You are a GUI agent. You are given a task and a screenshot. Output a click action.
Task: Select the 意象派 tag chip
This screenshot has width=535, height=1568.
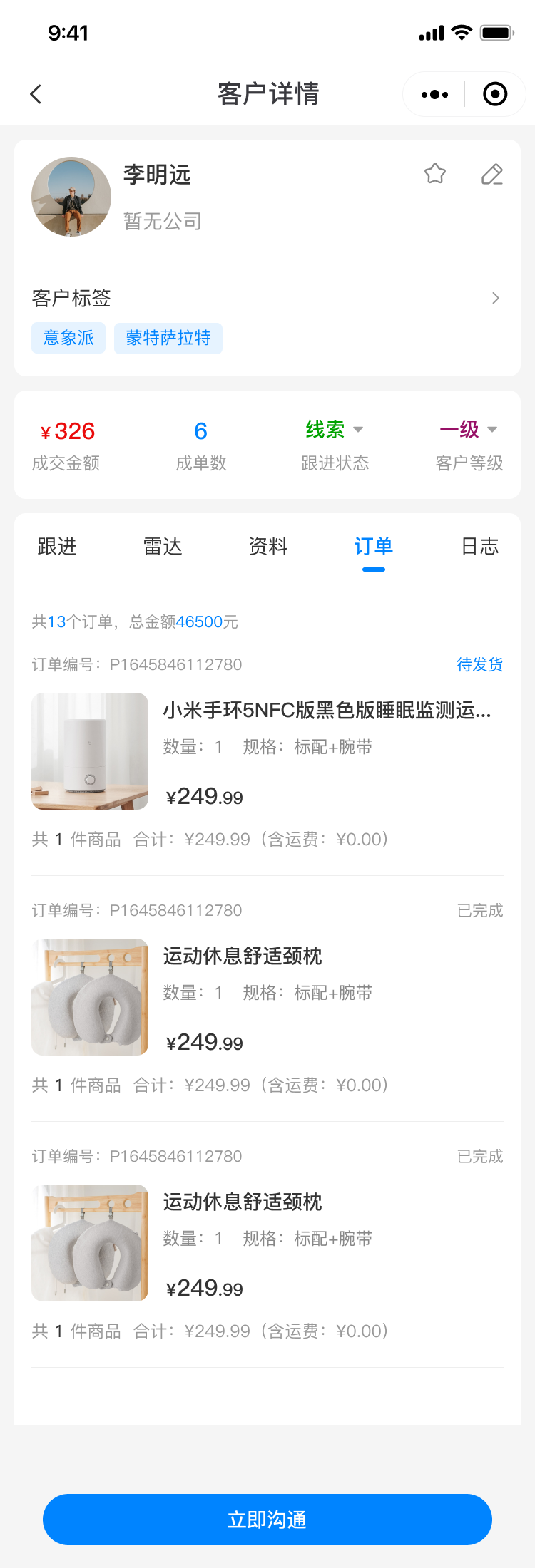[68, 338]
